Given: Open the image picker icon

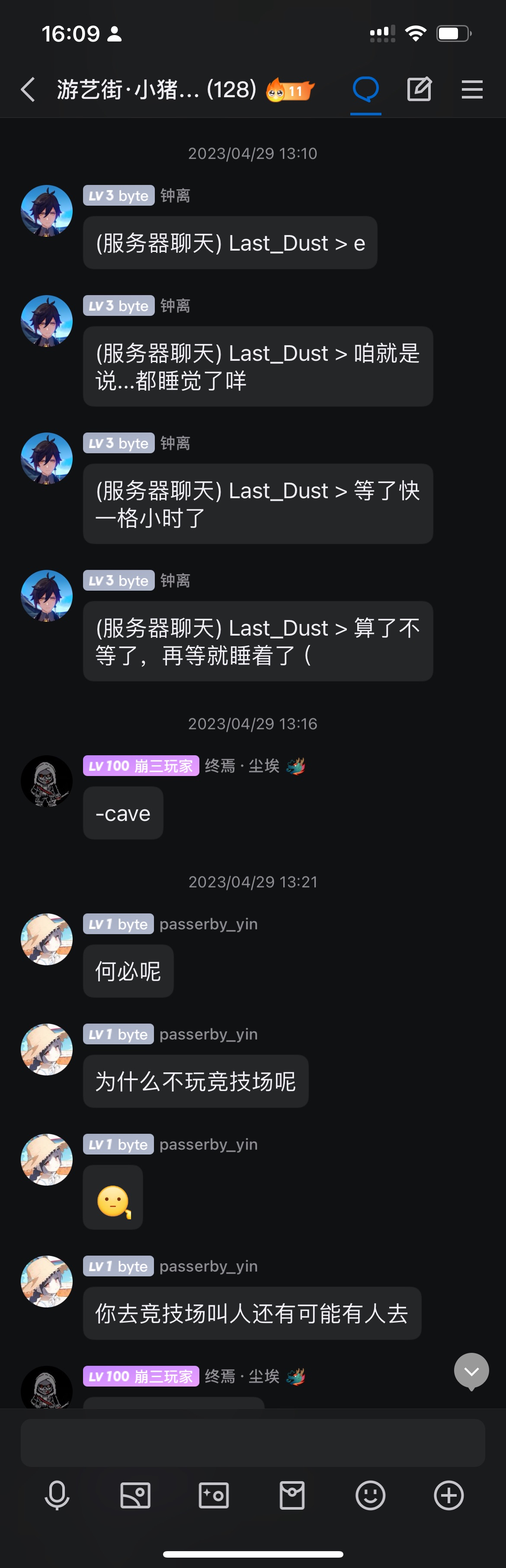Looking at the screenshot, I should tap(135, 1495).
